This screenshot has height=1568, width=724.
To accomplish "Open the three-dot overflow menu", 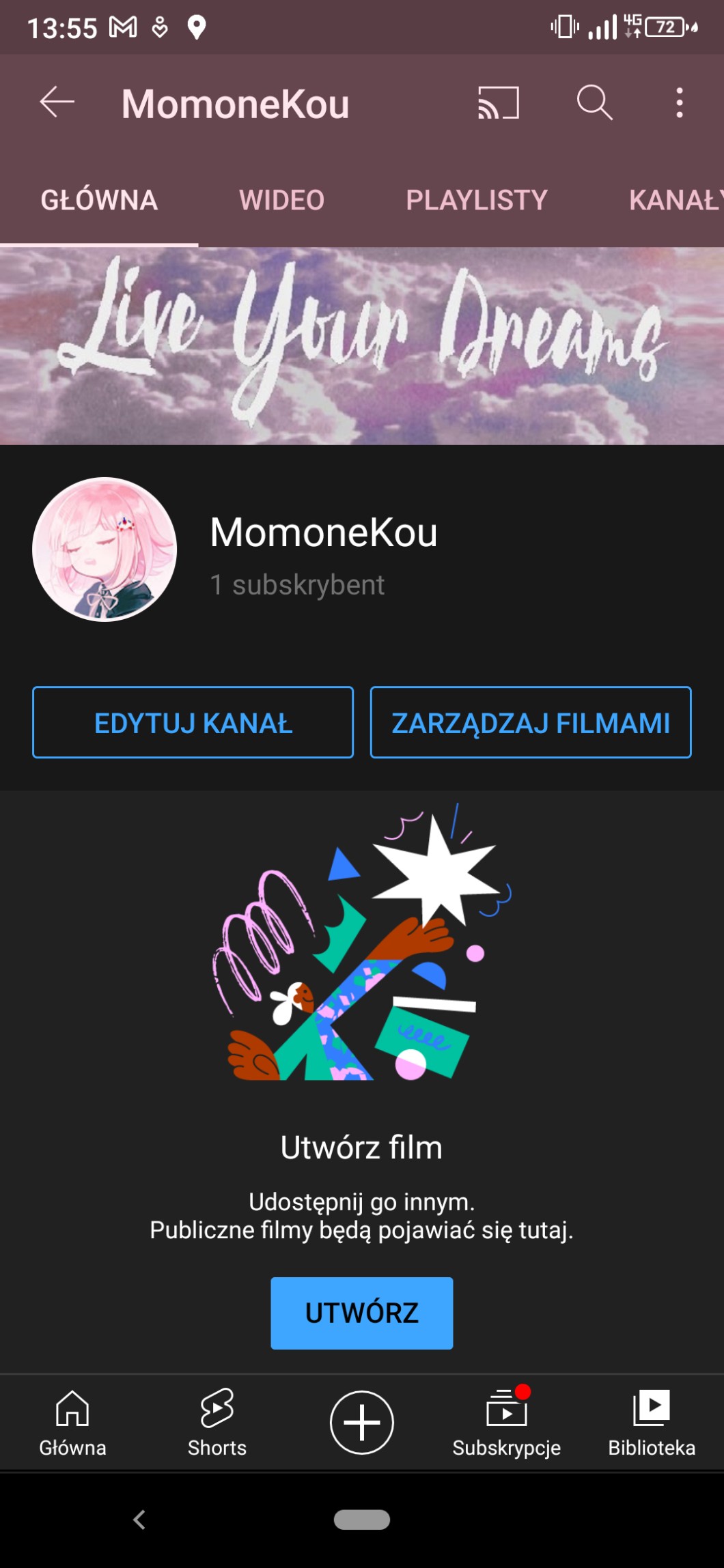I will coord(679,103).
